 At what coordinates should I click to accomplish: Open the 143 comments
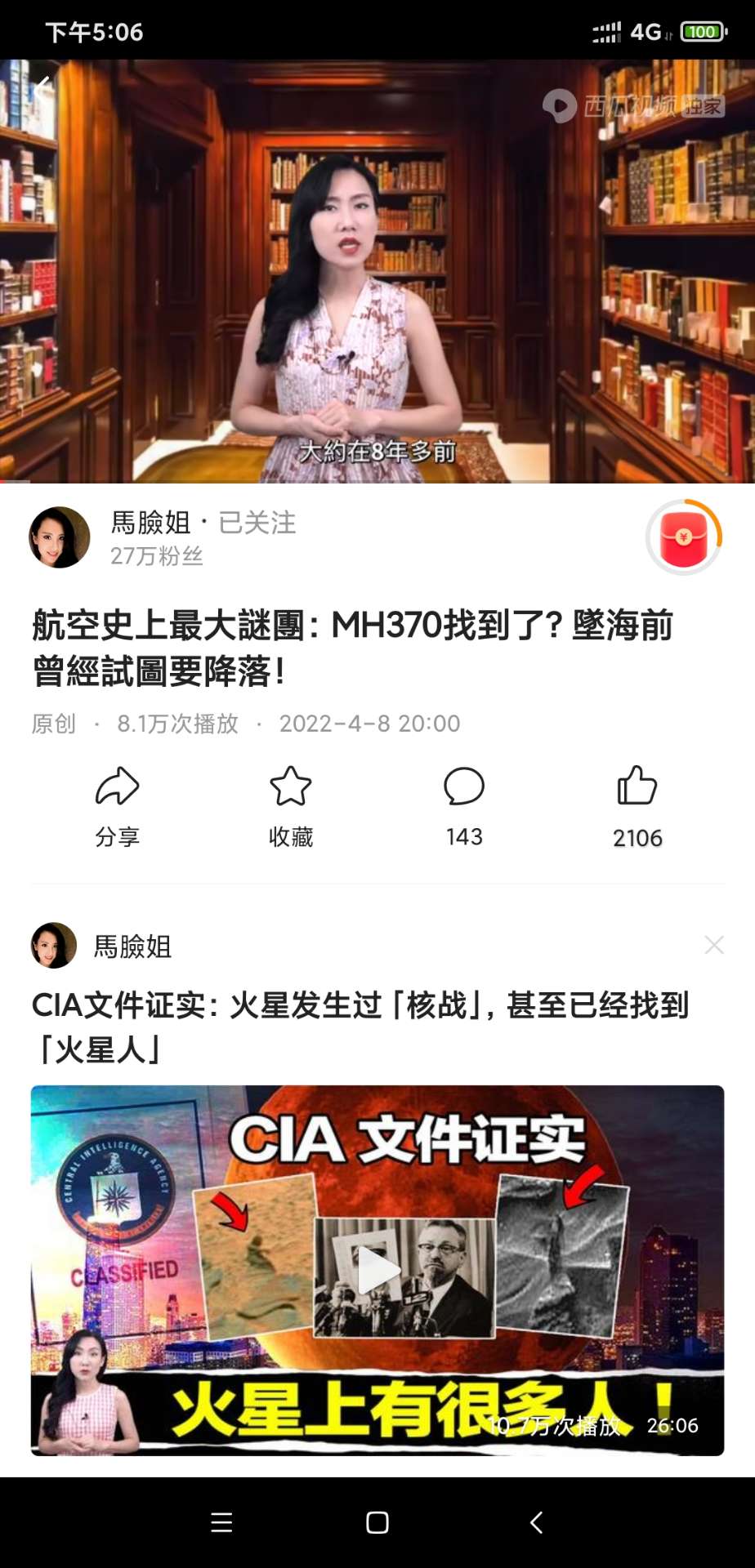[x=464, y=804]
